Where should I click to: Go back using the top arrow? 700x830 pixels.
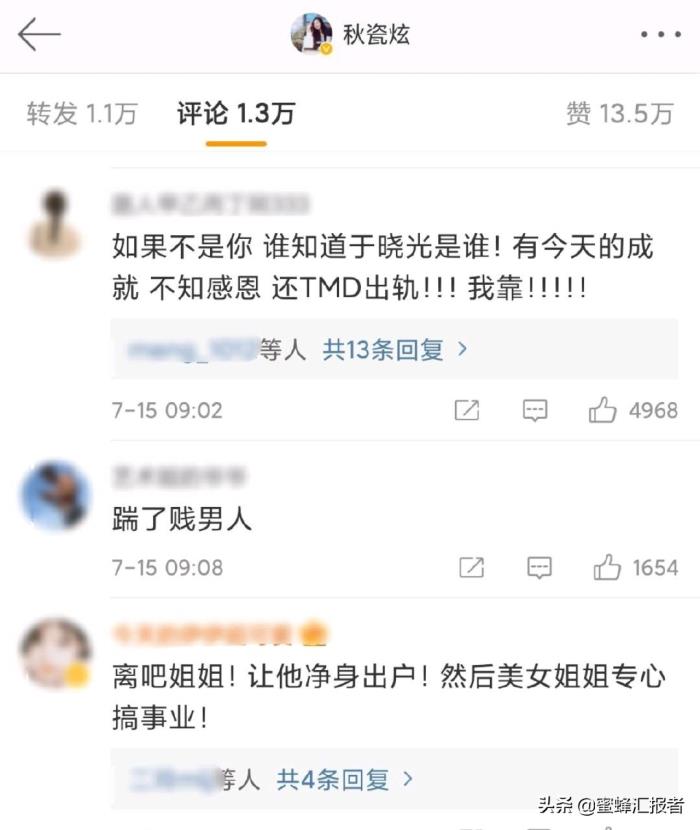pos(40,35)
